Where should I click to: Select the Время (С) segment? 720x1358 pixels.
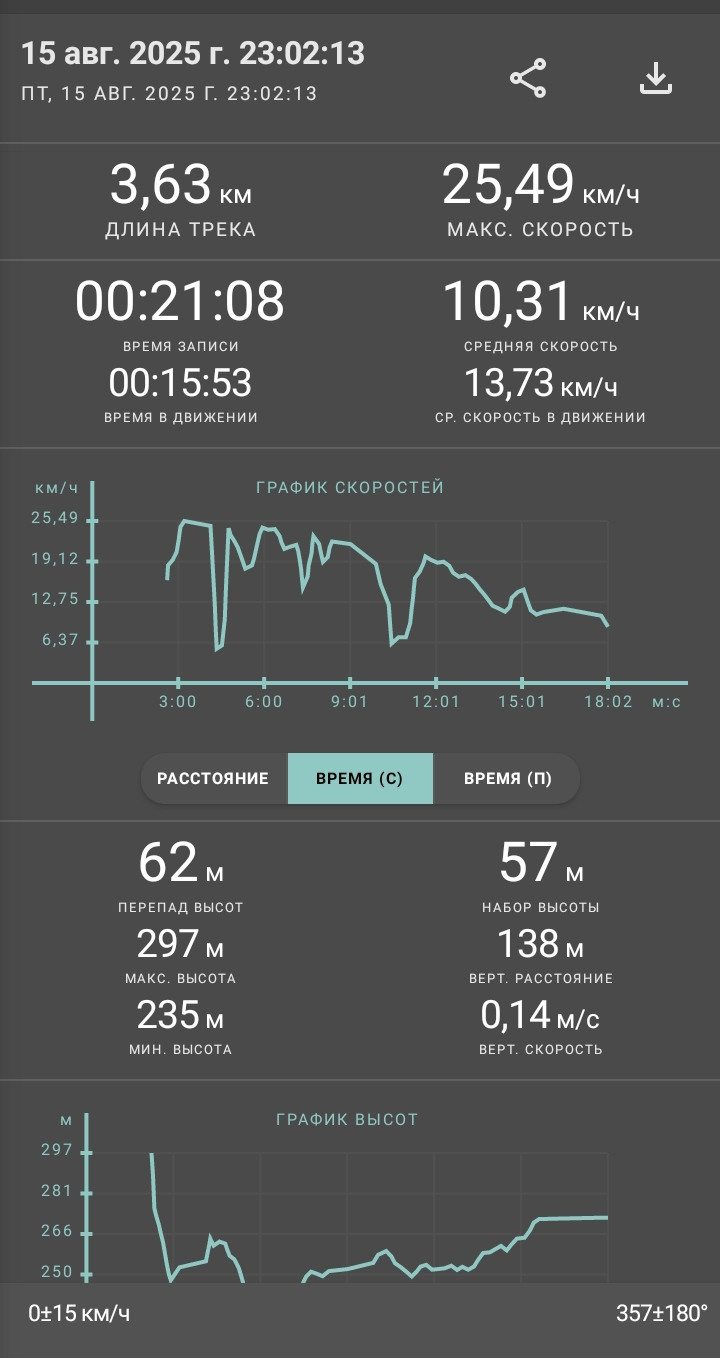pos(360,779)
